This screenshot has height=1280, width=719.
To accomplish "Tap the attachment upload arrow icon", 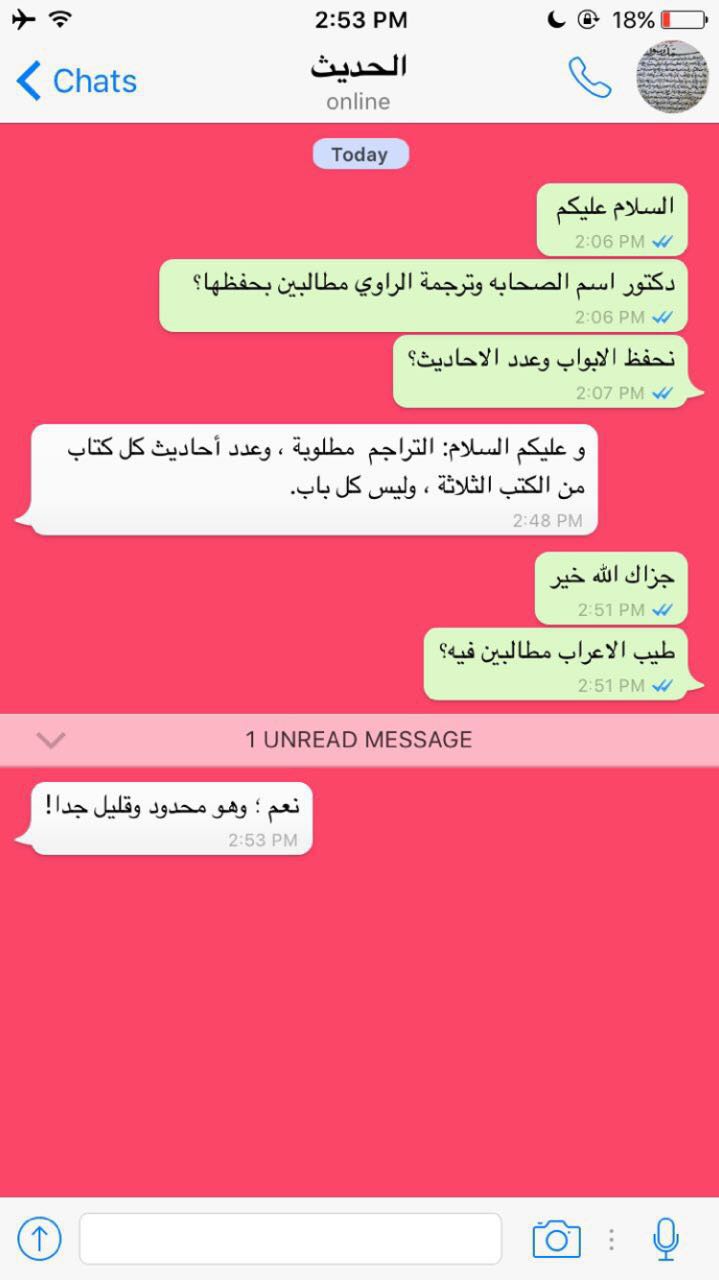I will (x=39, y=1239).
